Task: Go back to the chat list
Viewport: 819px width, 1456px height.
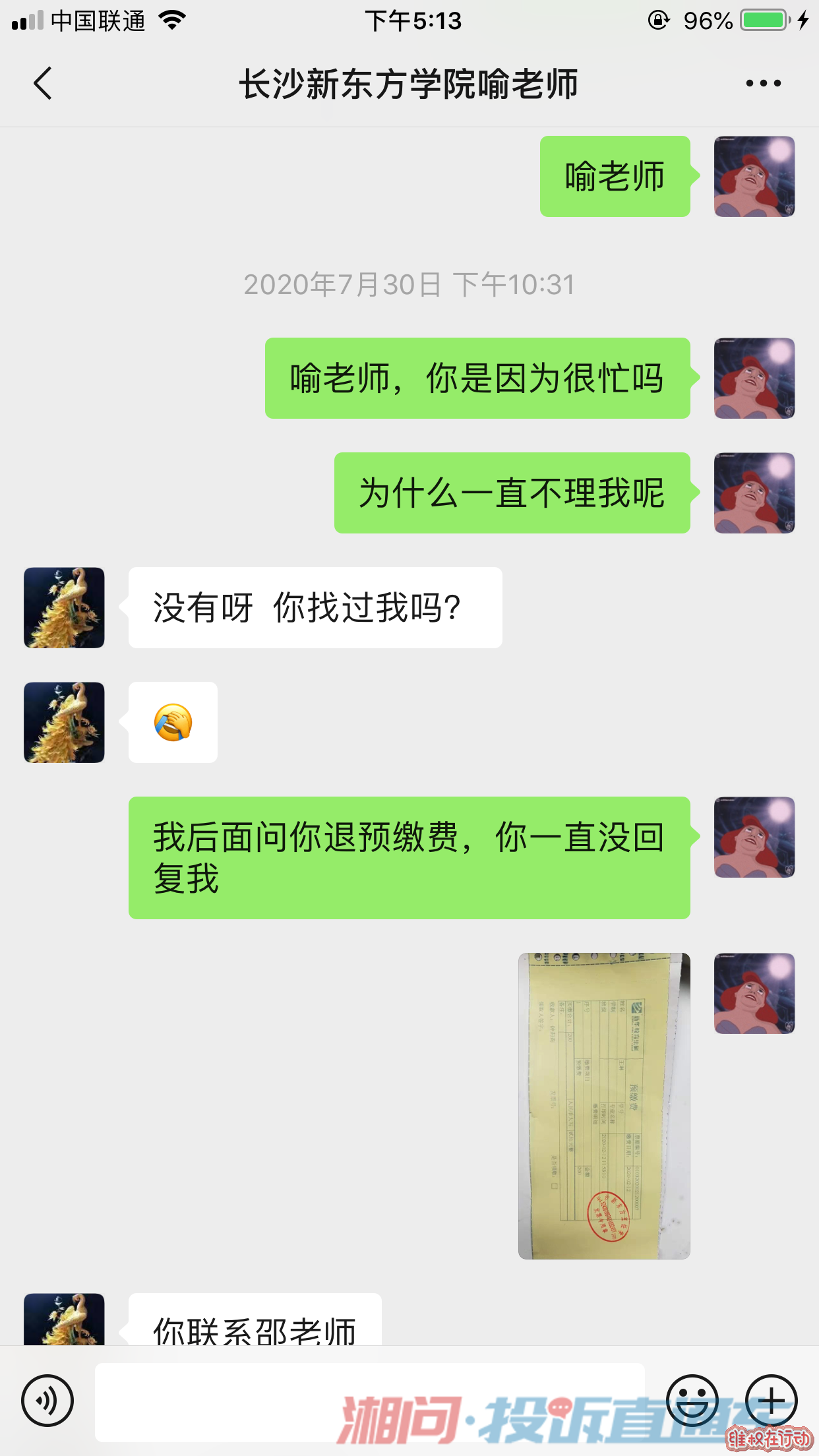Action: pyautogui.click(x=42, y=84)
